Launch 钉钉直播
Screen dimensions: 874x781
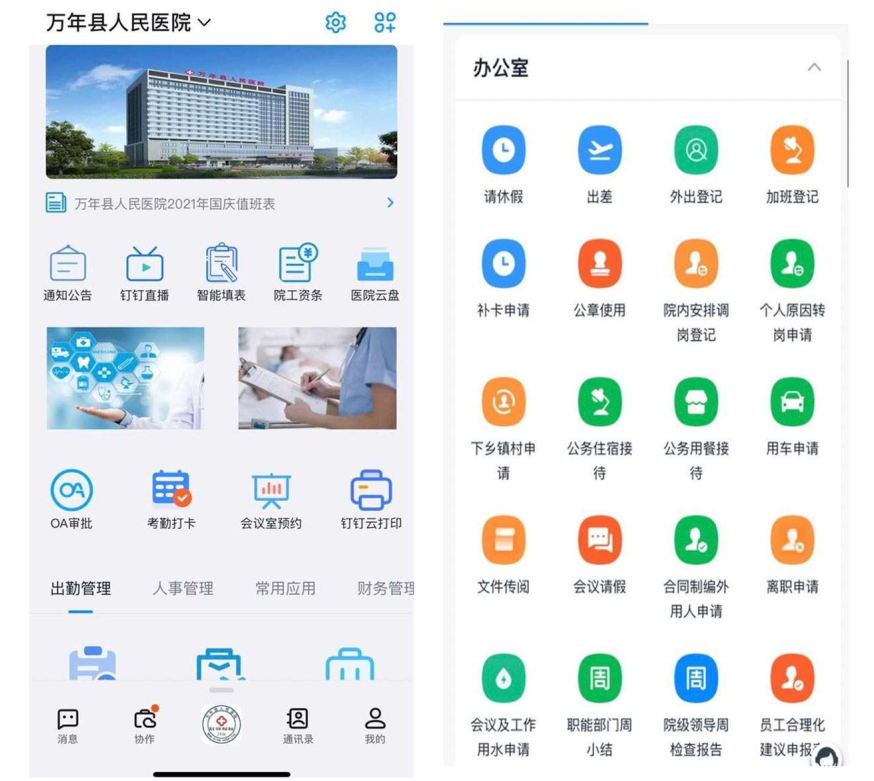(145, 273)
